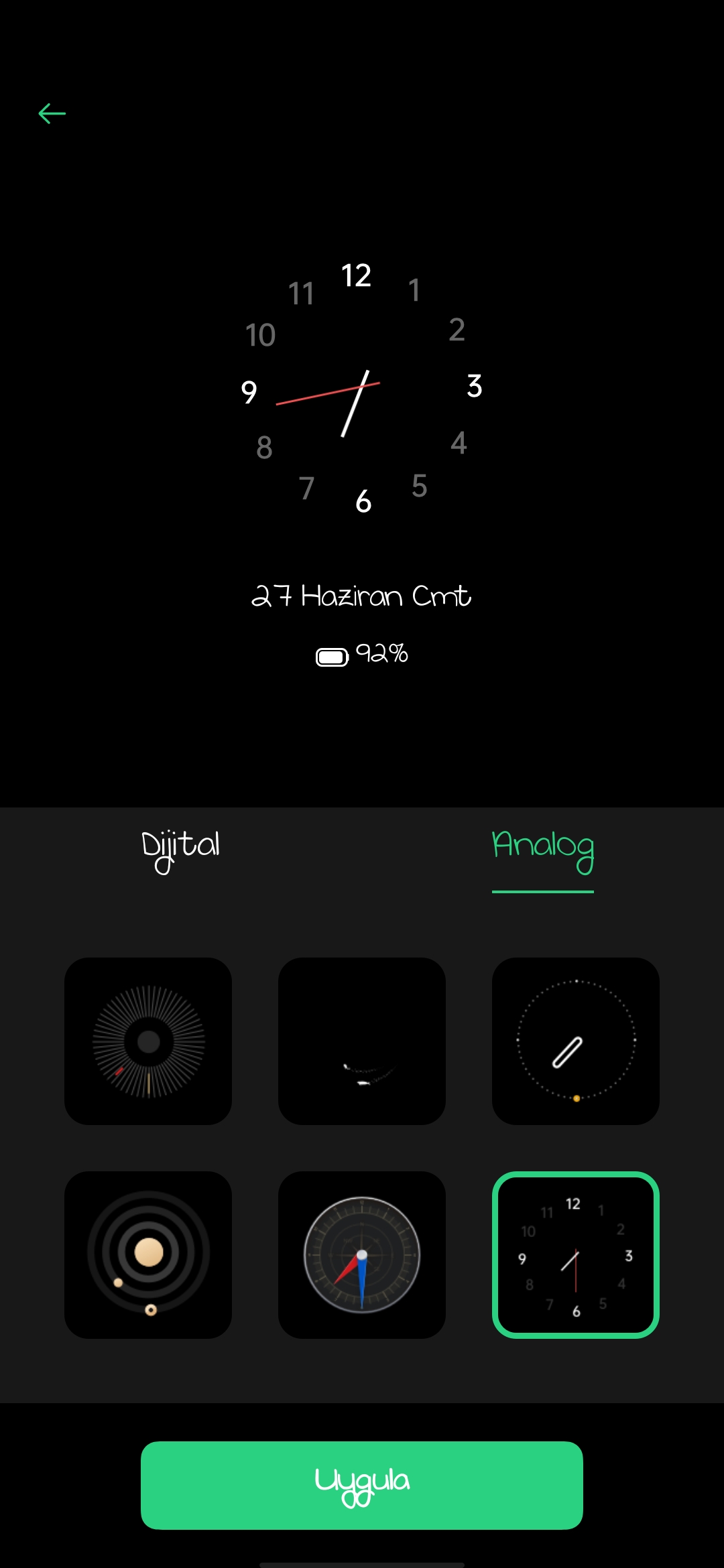
Task: Choose the radial lines sunburst clock style
Action: tap(148, 1041)
